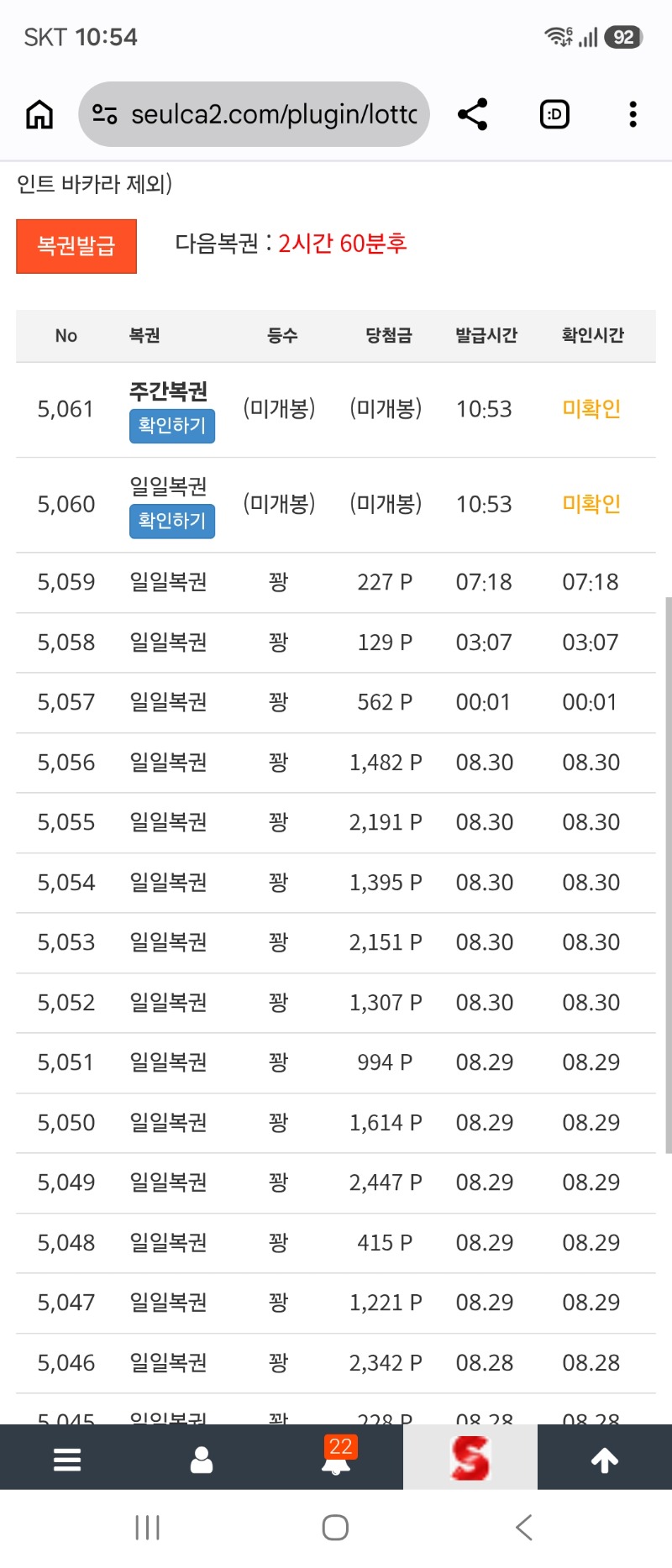Viewport: 672px width, 1568px height.
Task: Open the hamburger menu in the bottom bar
Action: (x=67, y=1460)
